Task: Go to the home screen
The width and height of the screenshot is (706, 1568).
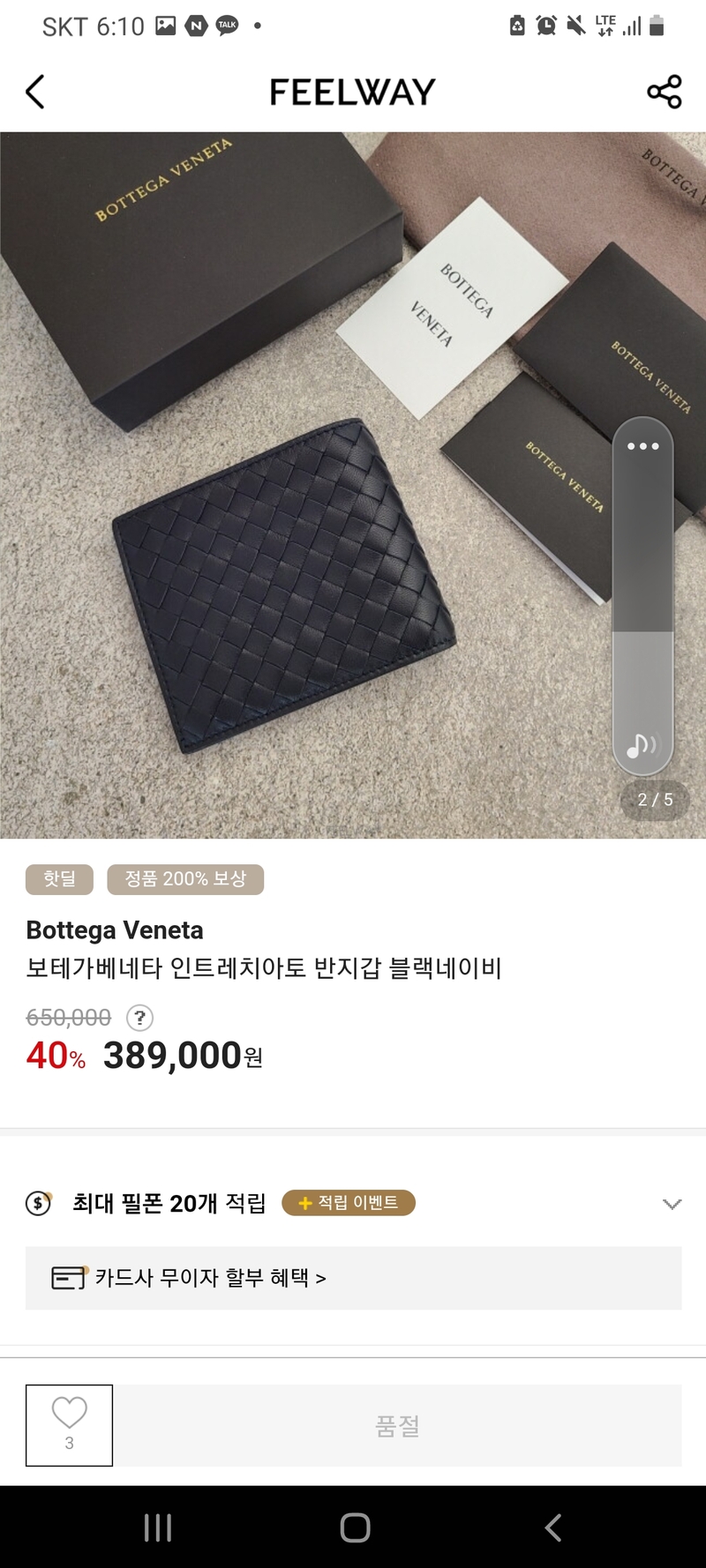Action: 355,1527
